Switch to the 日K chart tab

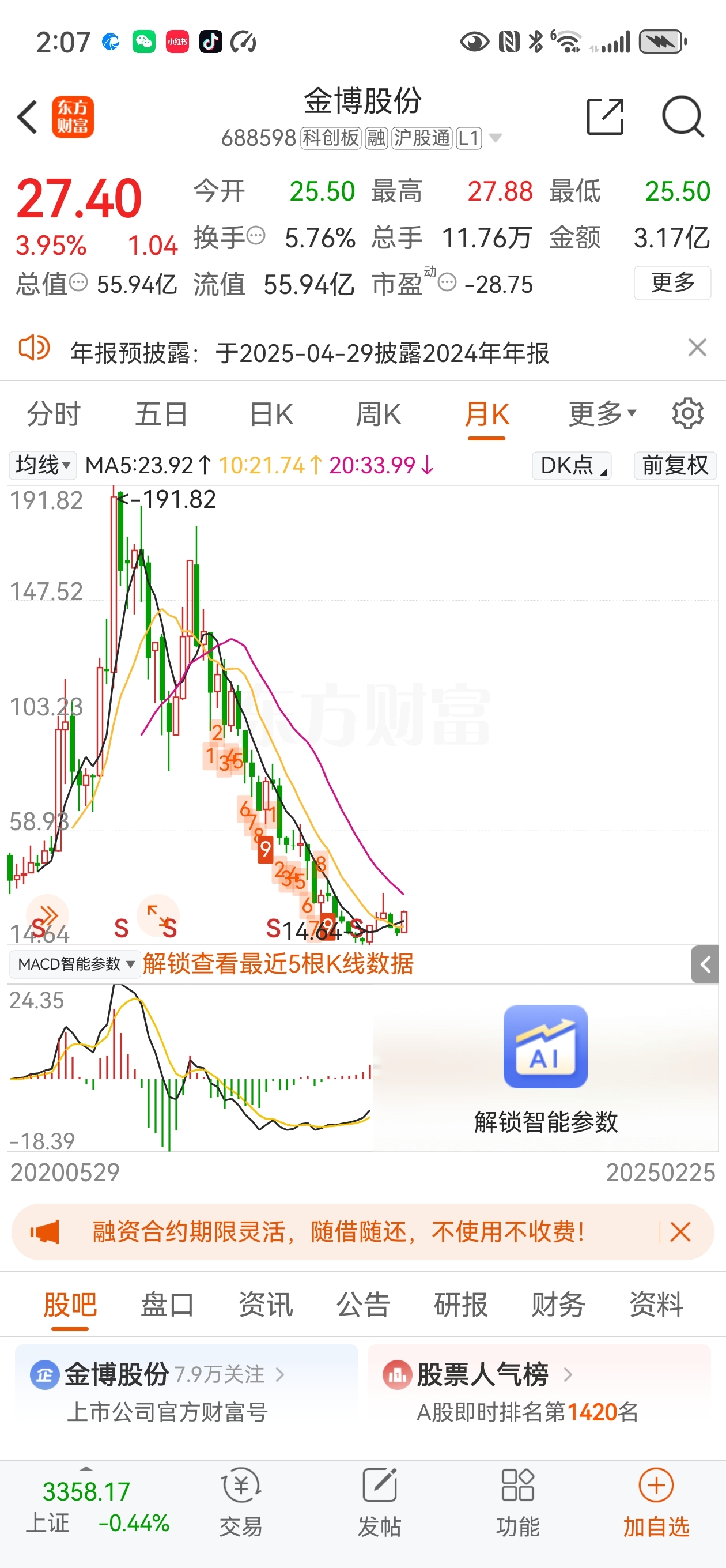(x=271, y=414)
